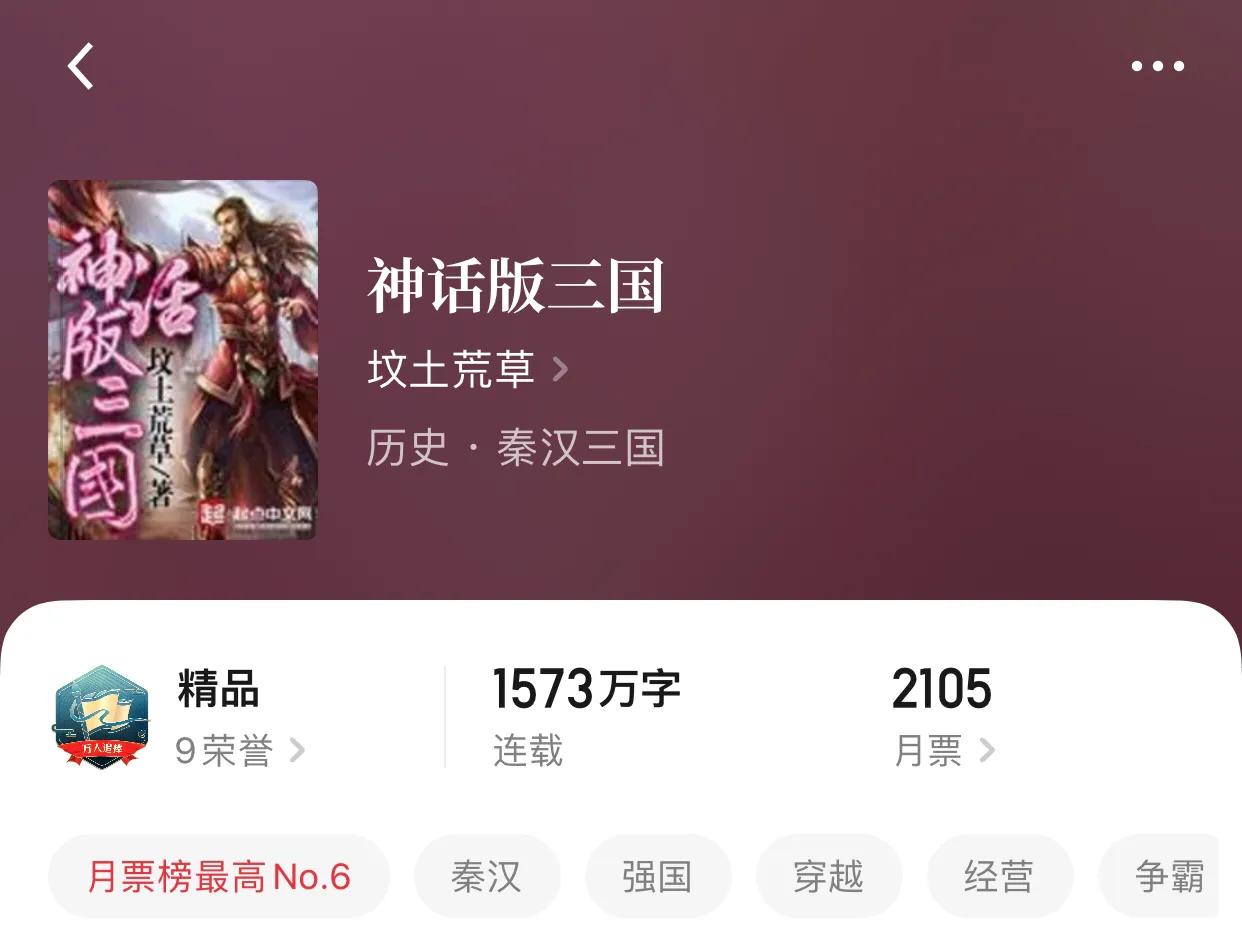Select the 穿越 tag
Image resolution: width=1242 pixels, height=947 pixels.
(829, 877)
